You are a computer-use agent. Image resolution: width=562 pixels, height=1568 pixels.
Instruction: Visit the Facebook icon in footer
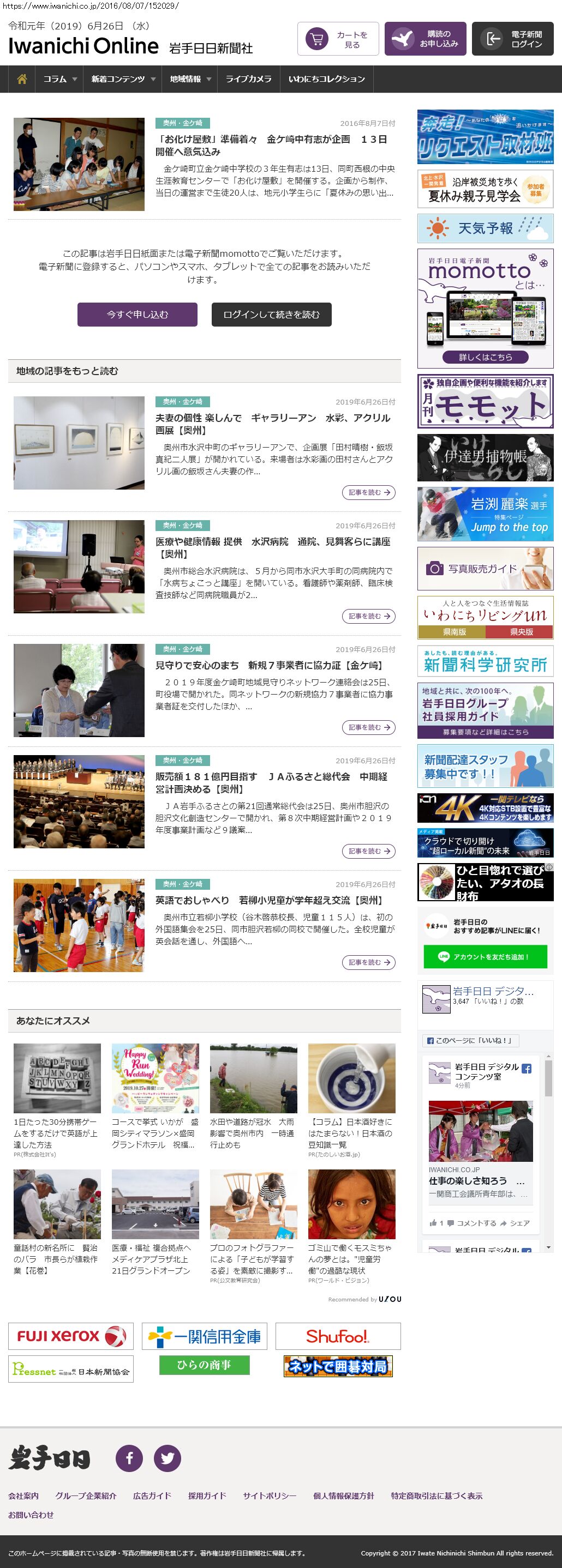click(129, 1458)
